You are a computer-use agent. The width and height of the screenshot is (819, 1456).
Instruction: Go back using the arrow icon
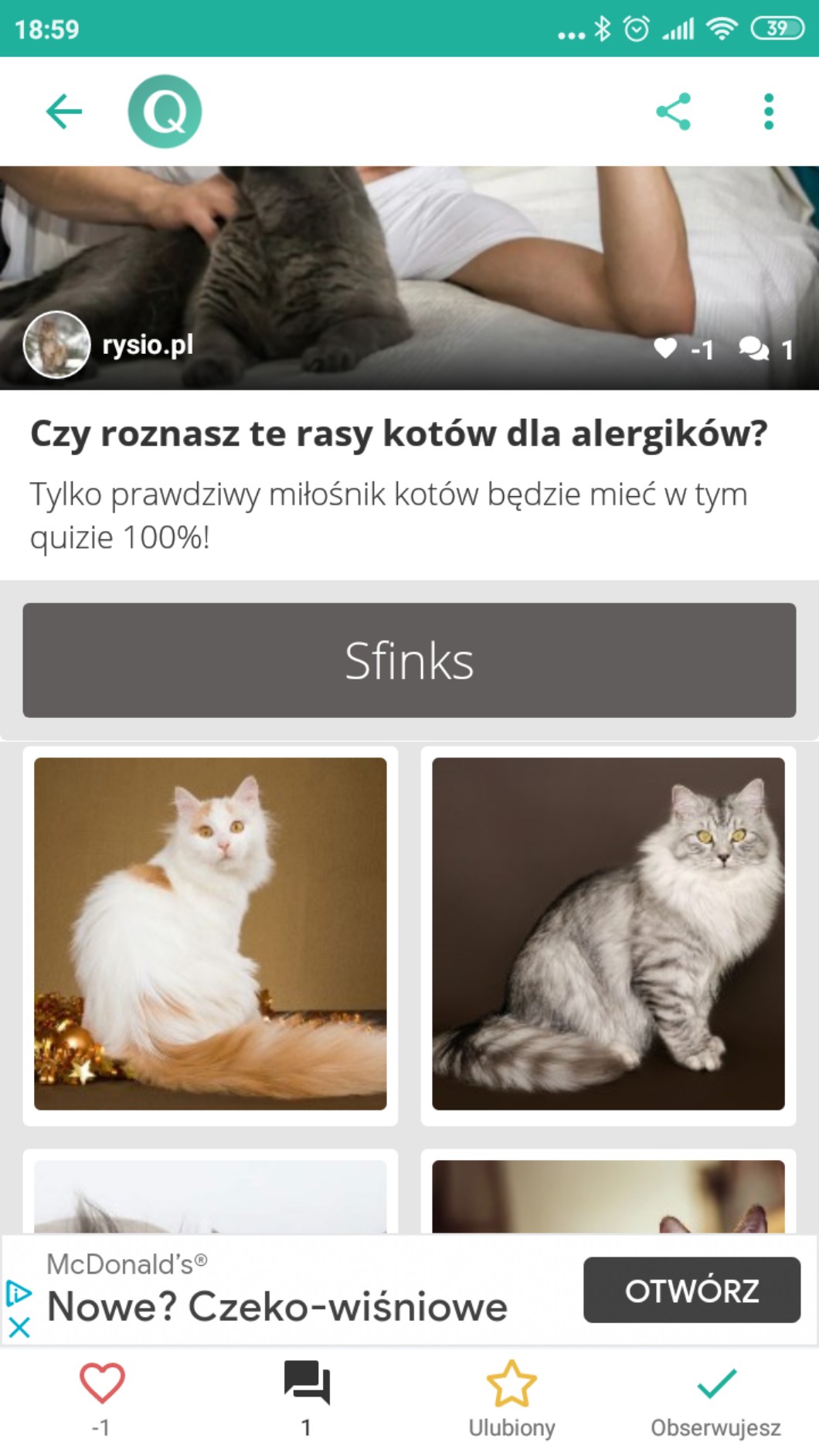64,112
